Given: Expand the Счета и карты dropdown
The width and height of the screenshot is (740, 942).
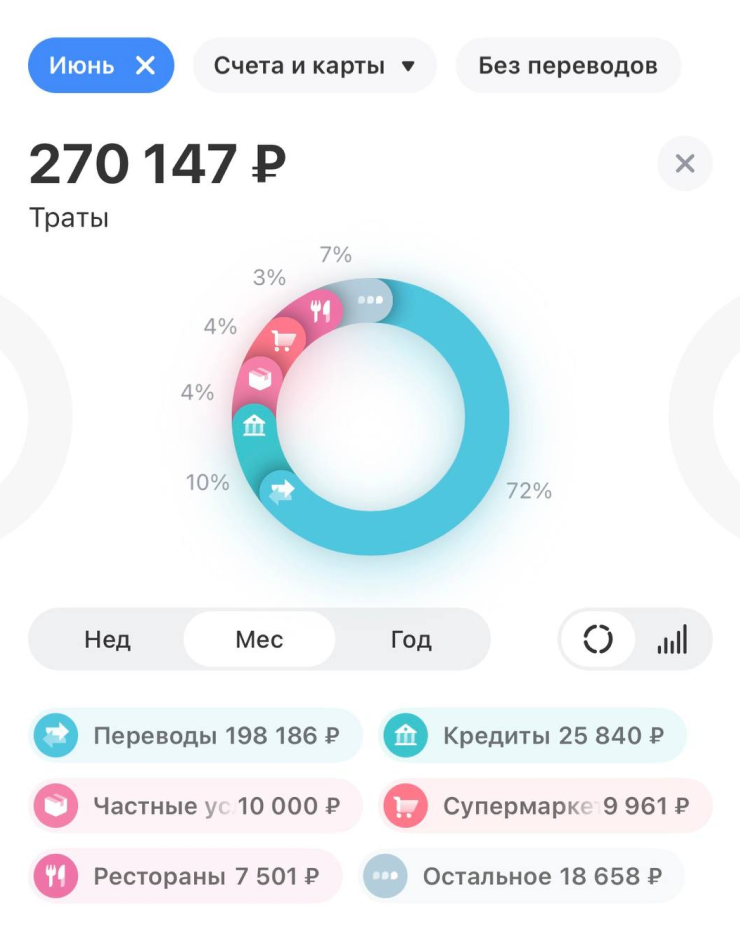Looking at the screenshot, I should coord(314,66).
